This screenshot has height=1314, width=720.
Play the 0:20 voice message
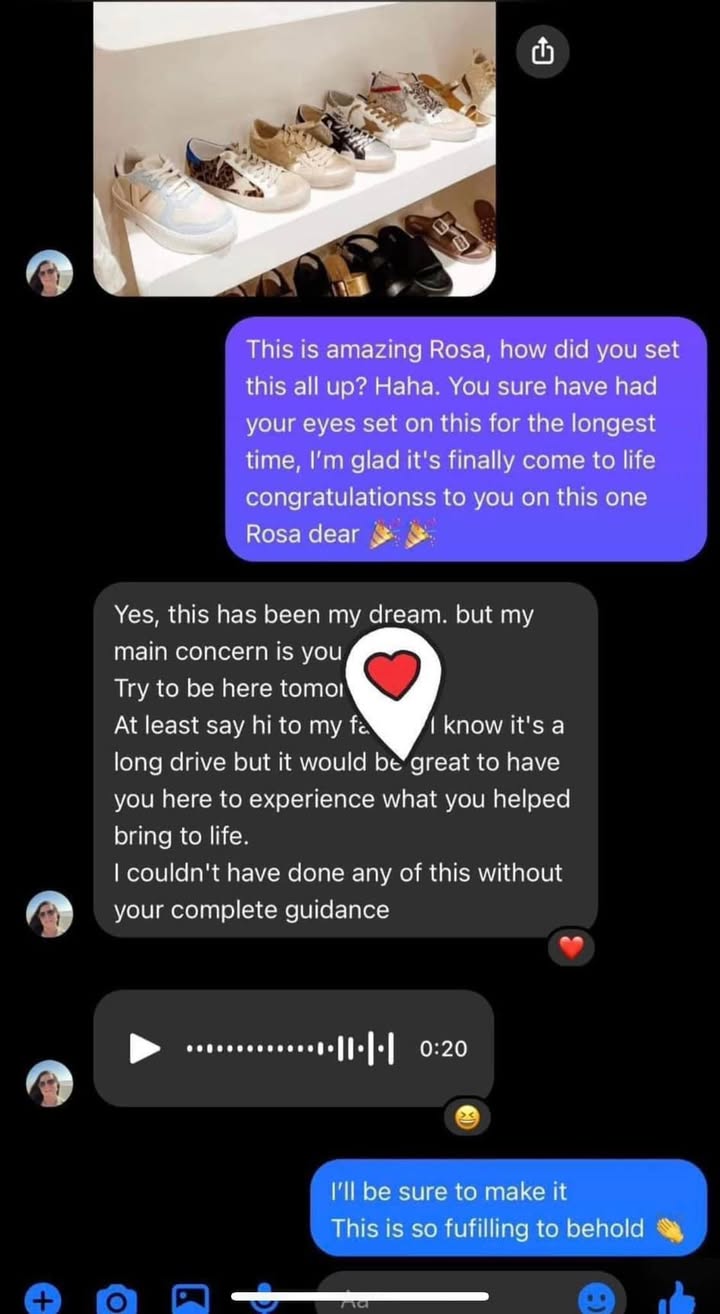pos(145,1048)
